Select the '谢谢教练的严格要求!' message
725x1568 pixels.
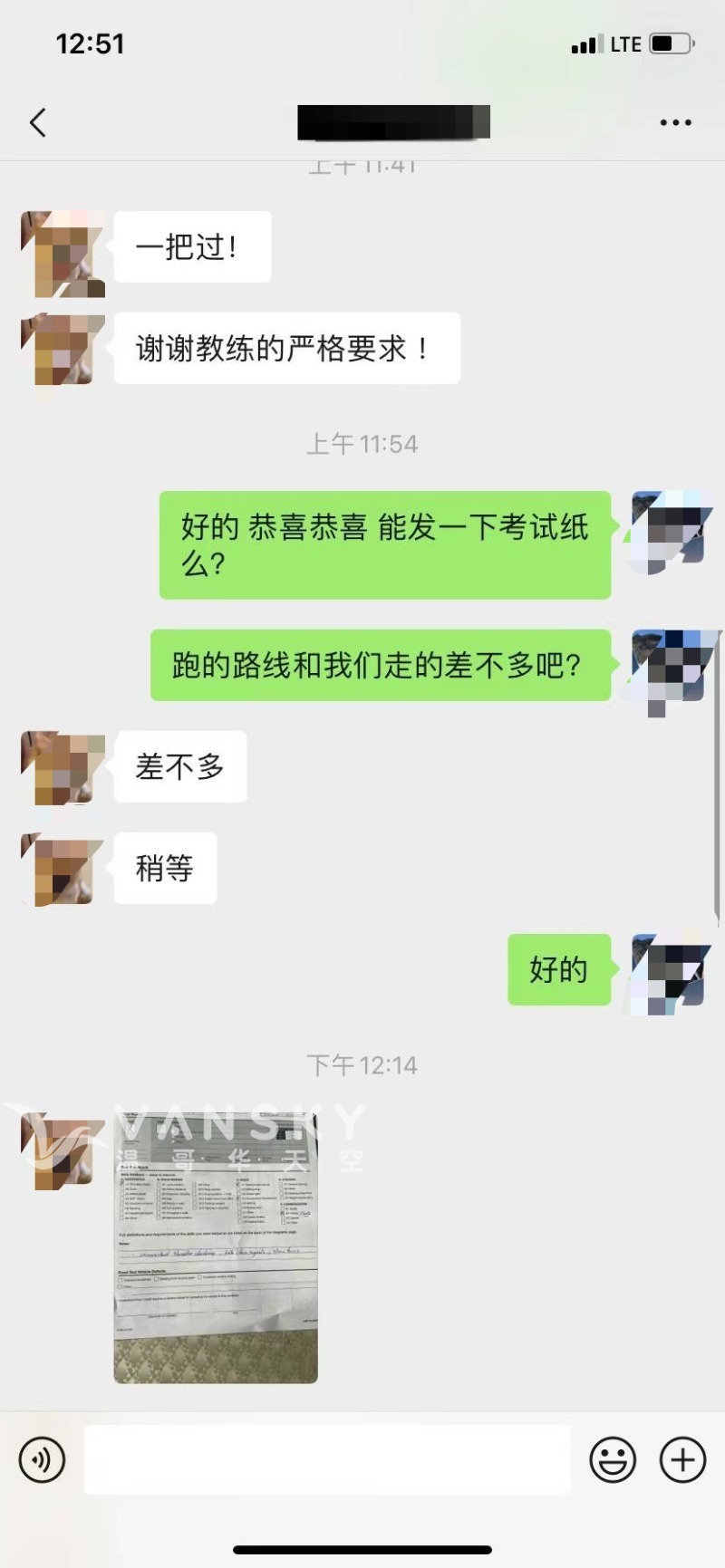tap(285, 347)
